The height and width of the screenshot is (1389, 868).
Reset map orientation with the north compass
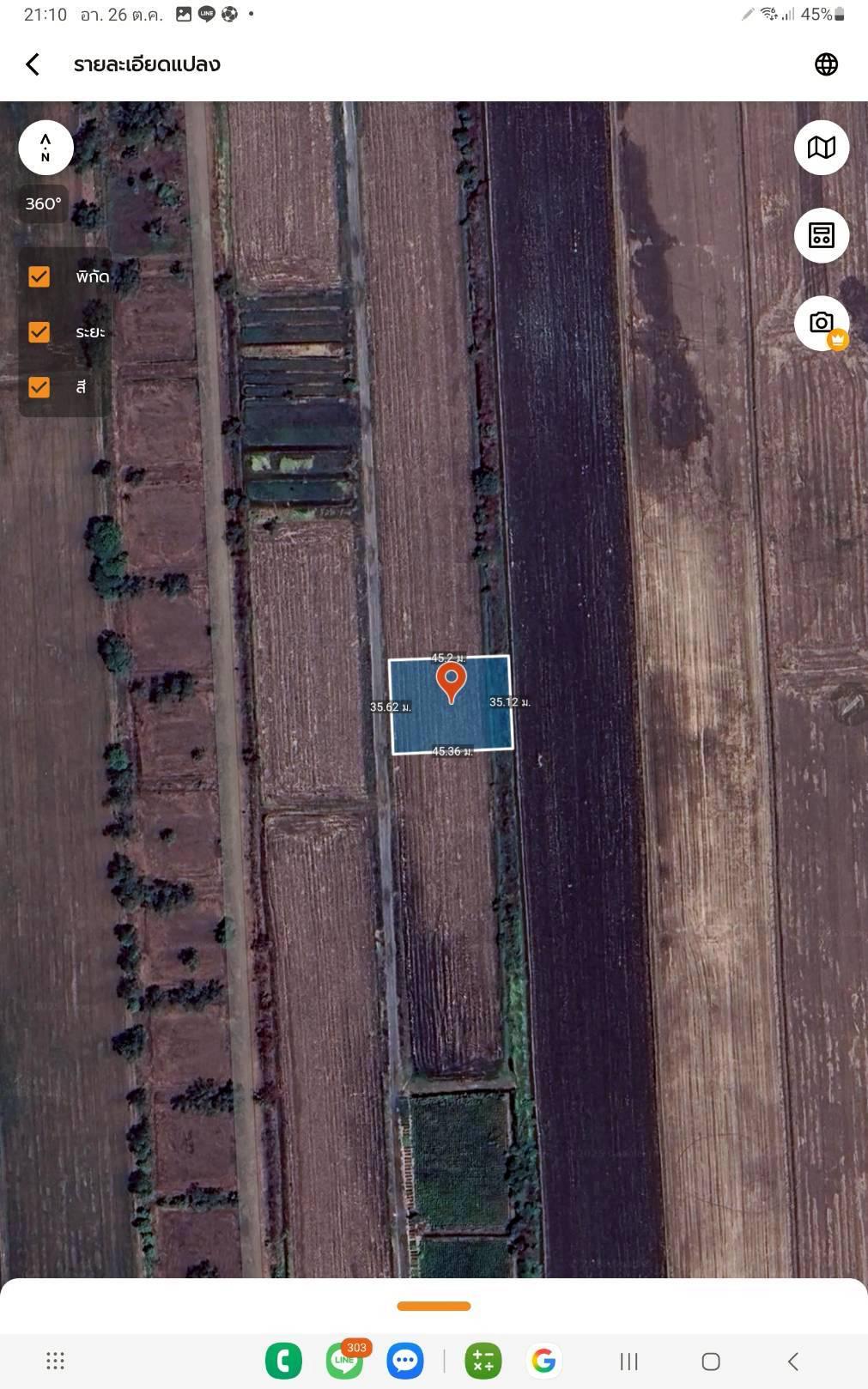click(x=46, y=148)
